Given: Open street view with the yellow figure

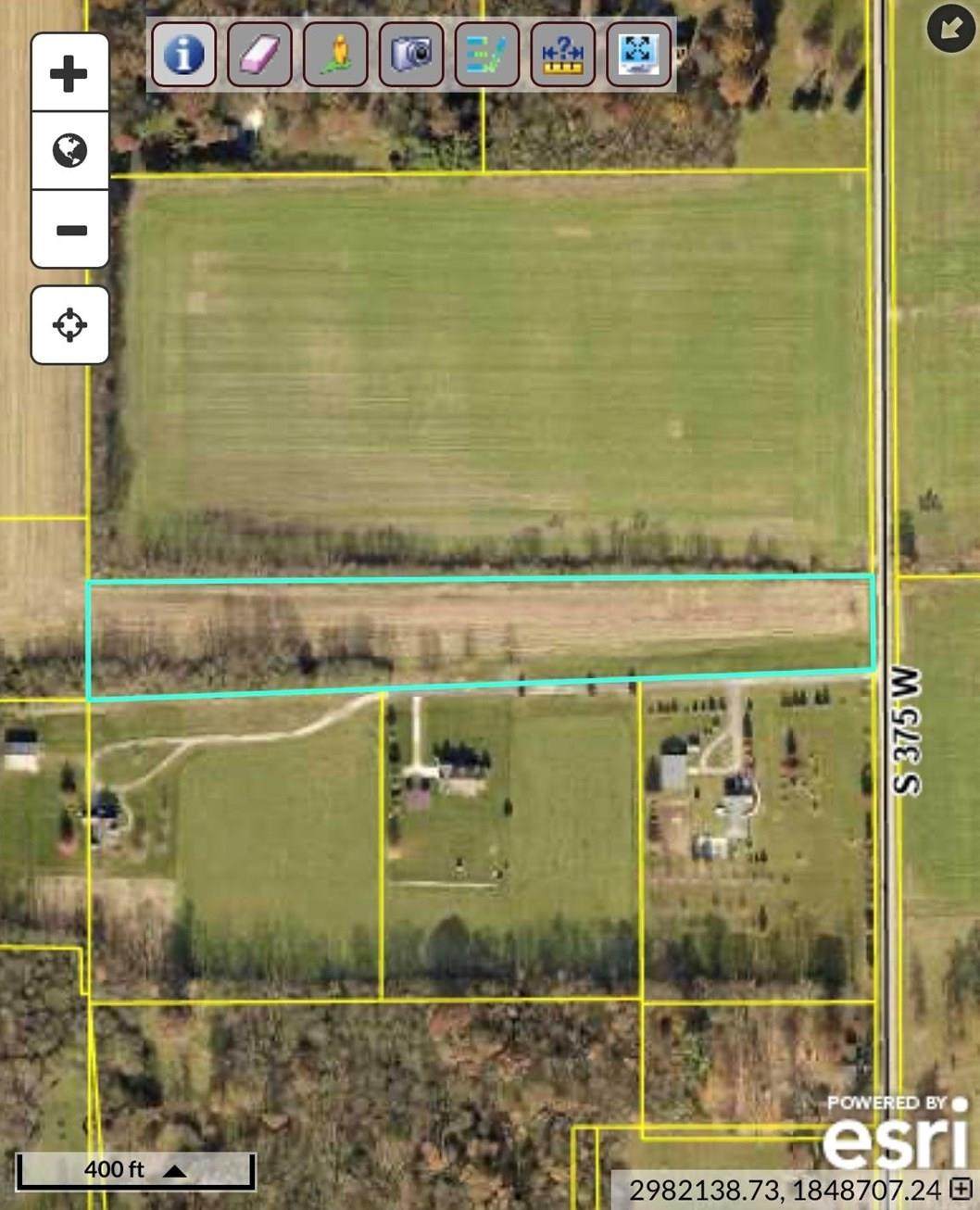Looking at the screenshot, I should [x=335, y=55].
